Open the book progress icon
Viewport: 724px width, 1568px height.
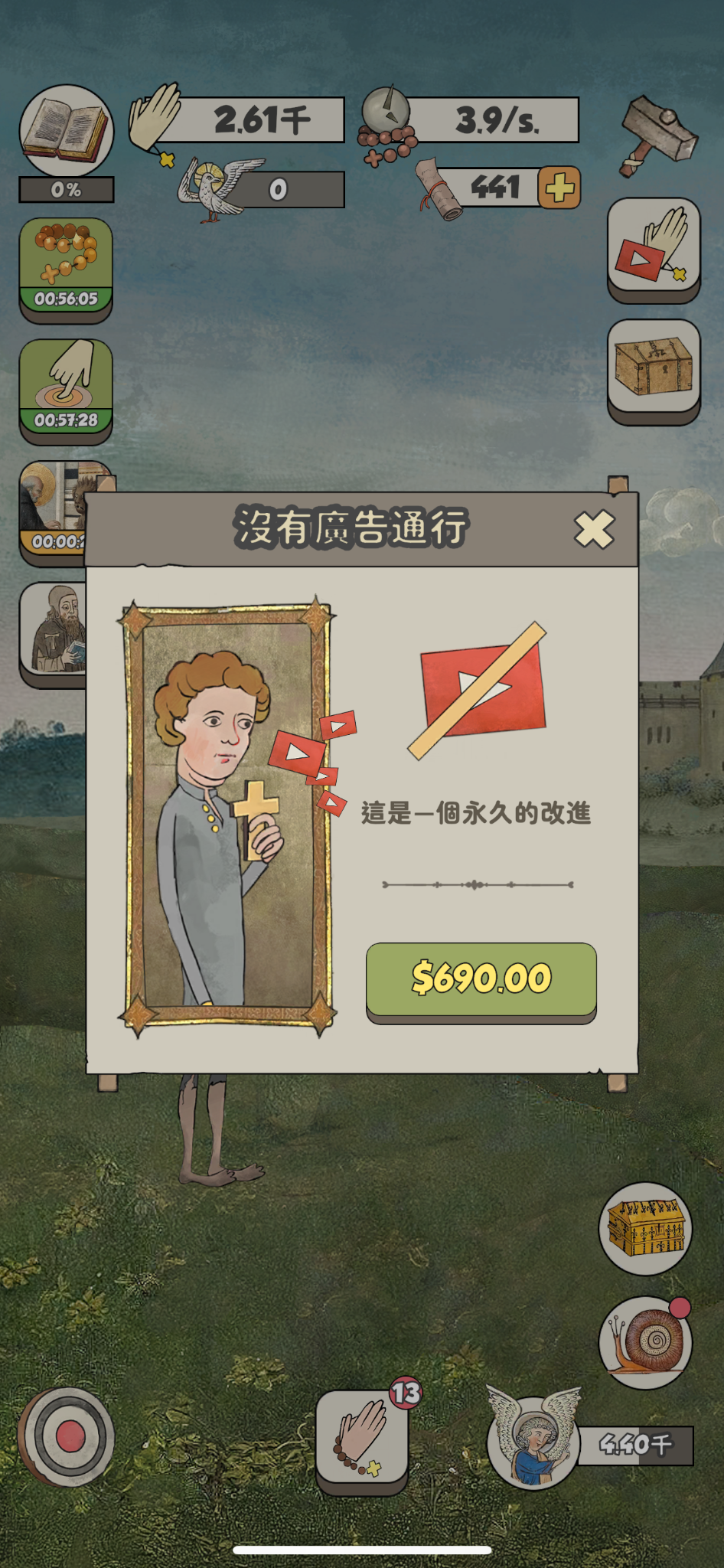click(67, 132)
